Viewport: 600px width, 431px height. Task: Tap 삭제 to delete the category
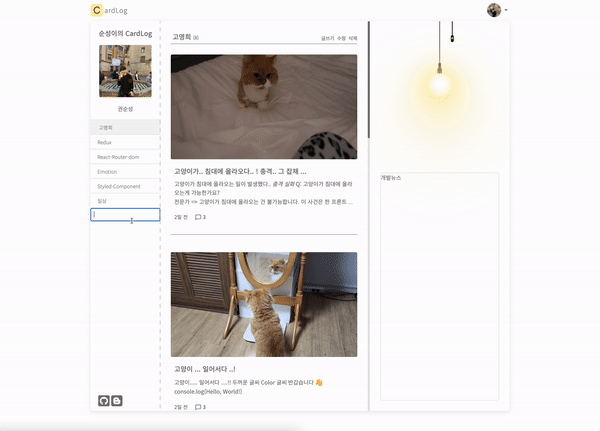353,38
